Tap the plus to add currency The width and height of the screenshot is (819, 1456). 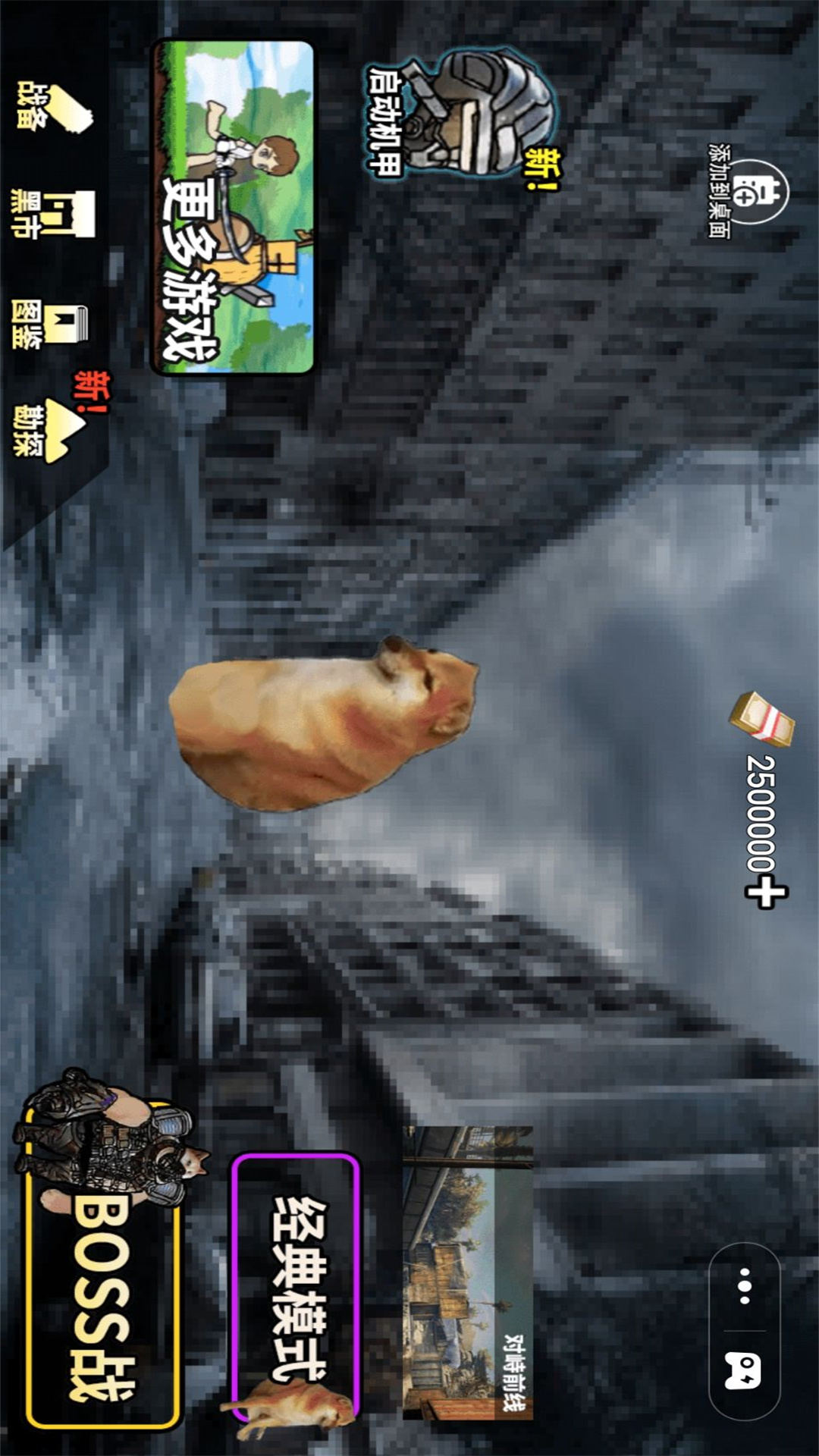[766, 893]
